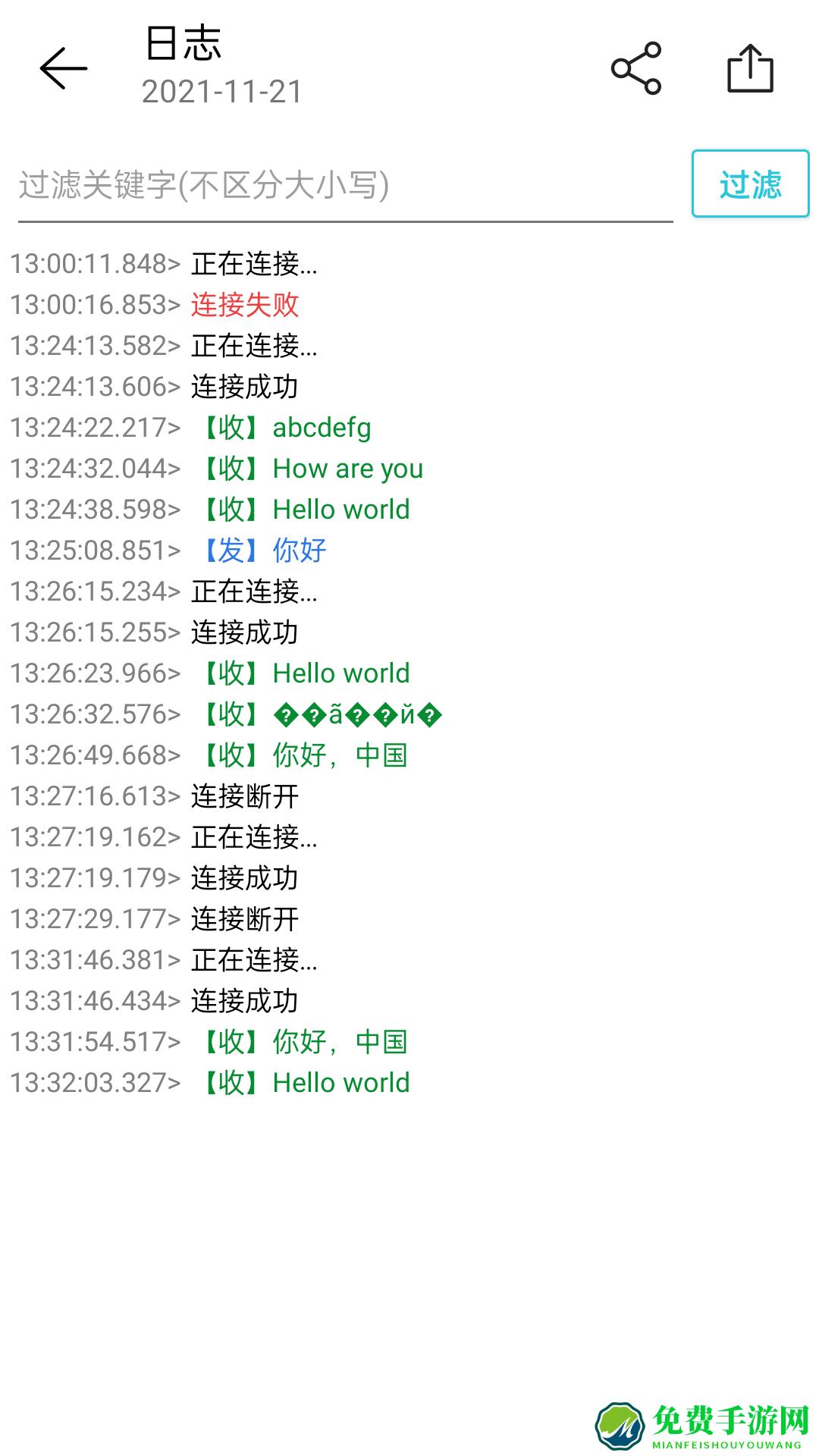Focus the 过滤关键字 filter keyword field
The width and height of the screenshot is (819, 1456).
(345, 186)
